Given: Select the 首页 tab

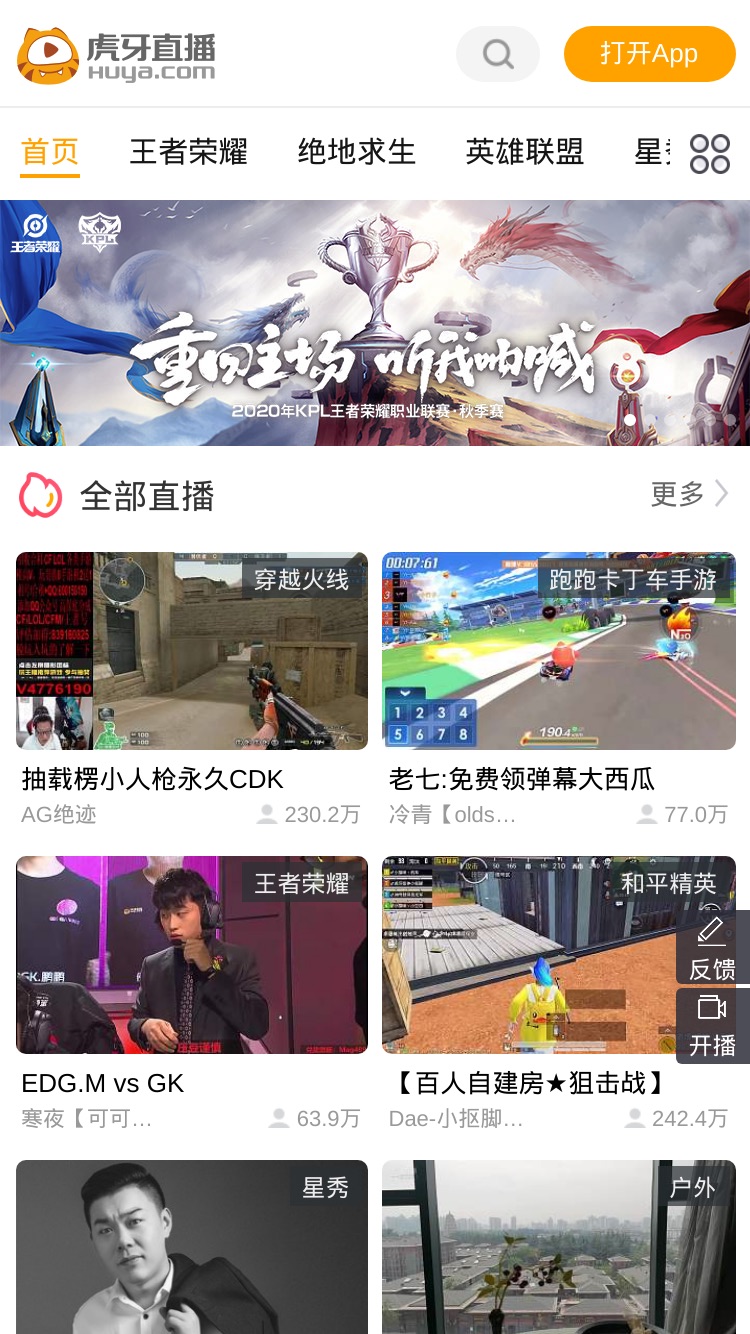Looking at the screenshot, I should [x=50, y=152].
